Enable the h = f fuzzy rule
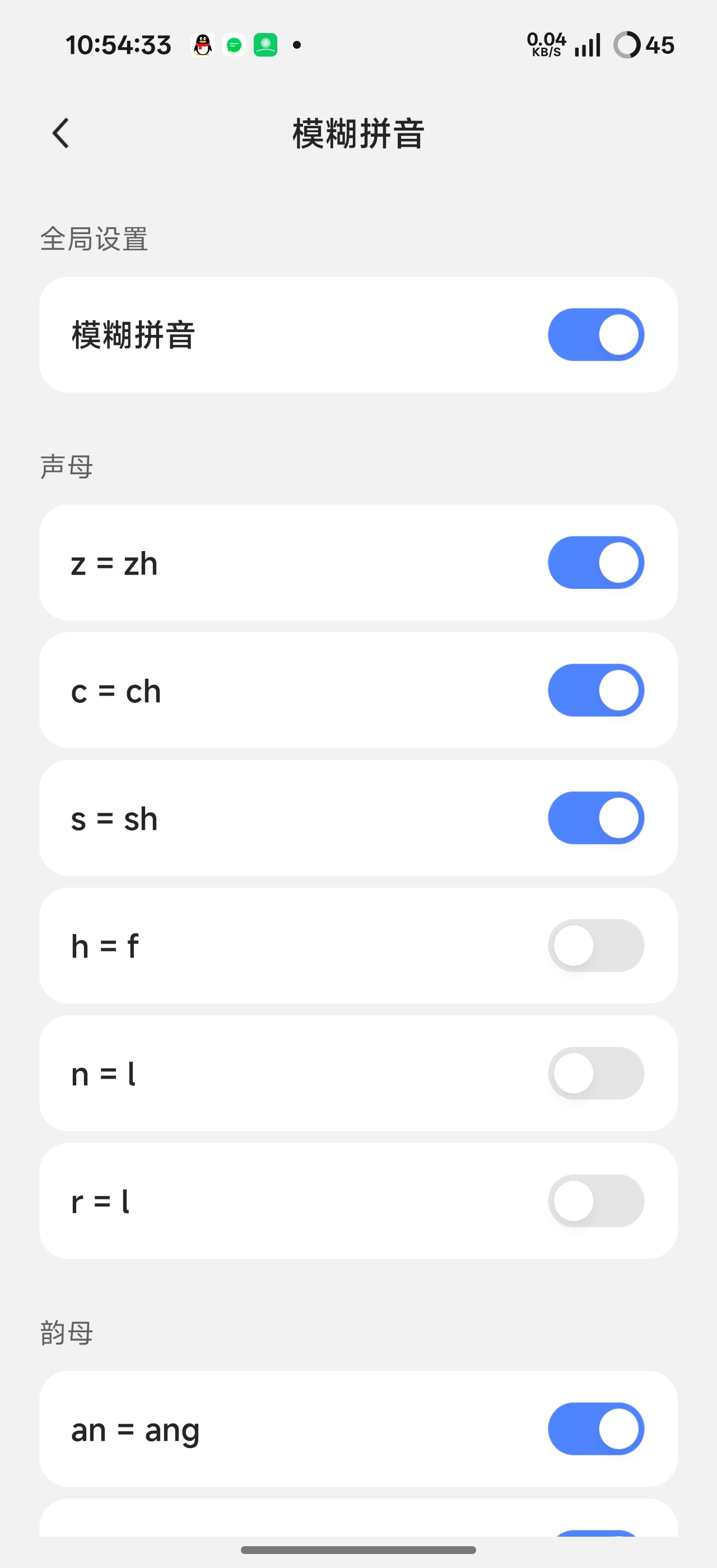717x1568 pixels. coord(595,945)
